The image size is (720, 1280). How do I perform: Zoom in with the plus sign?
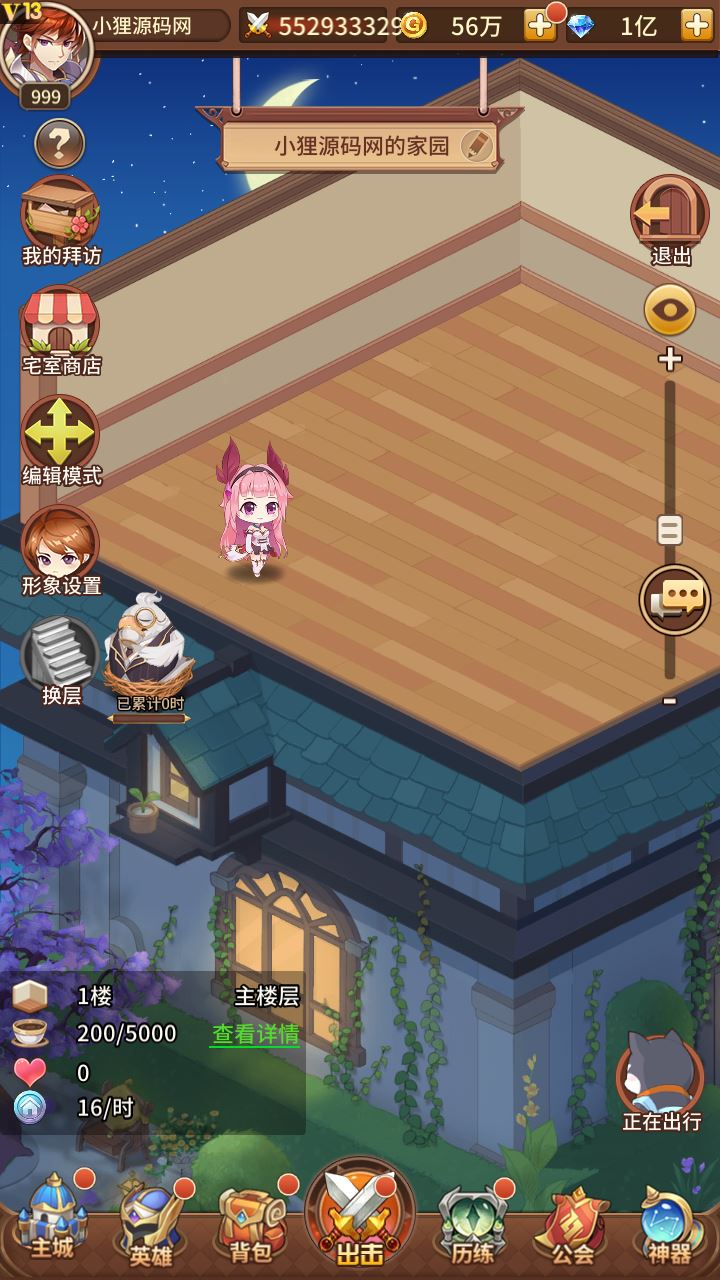[669, 360]
